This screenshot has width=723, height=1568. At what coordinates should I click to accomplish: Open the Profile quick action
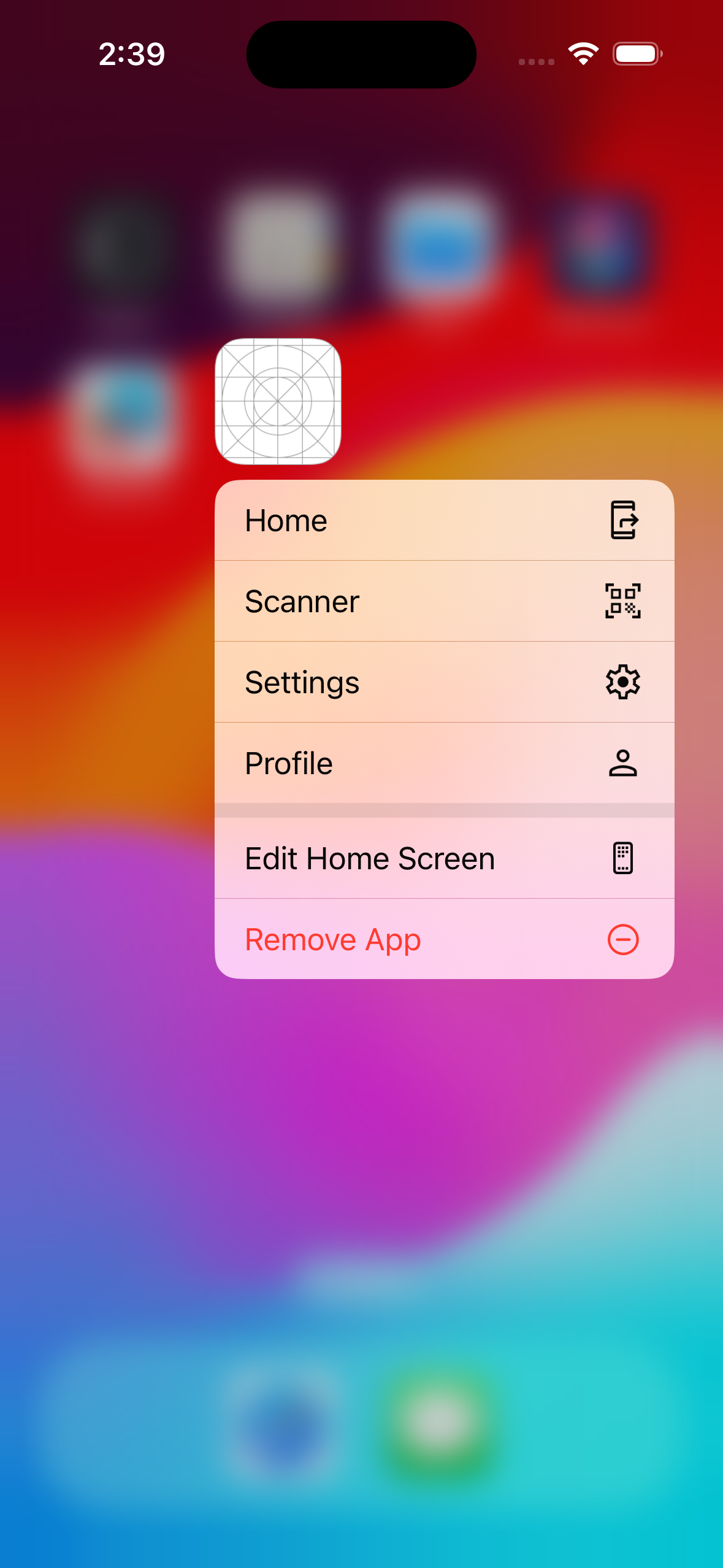[x=444, y=763]
